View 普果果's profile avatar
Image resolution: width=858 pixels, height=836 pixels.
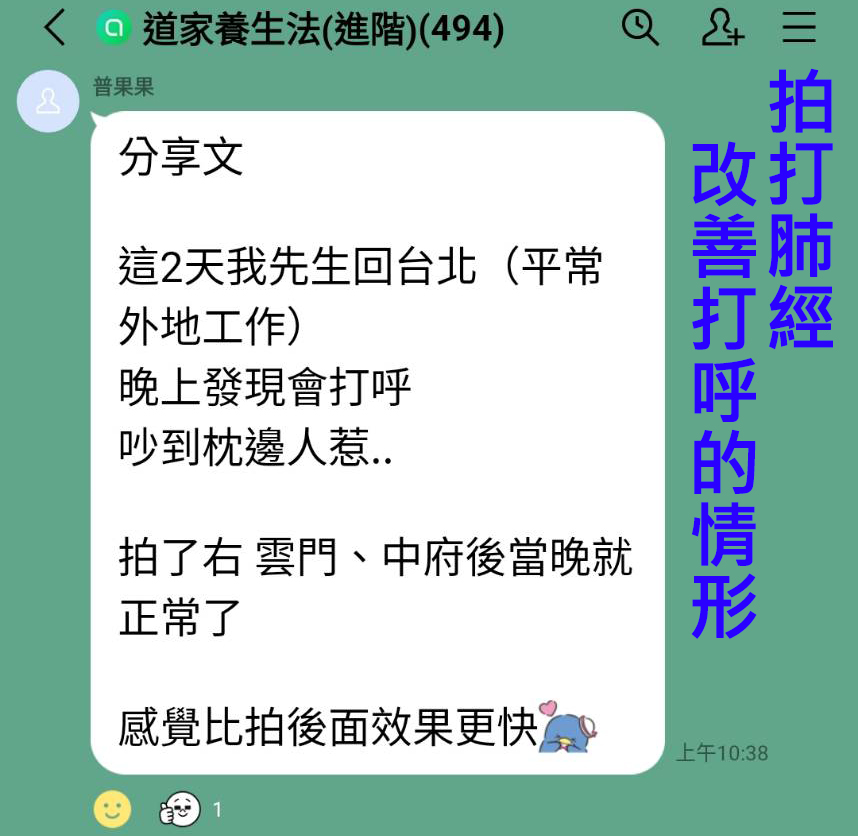click(x=48, y=101)
